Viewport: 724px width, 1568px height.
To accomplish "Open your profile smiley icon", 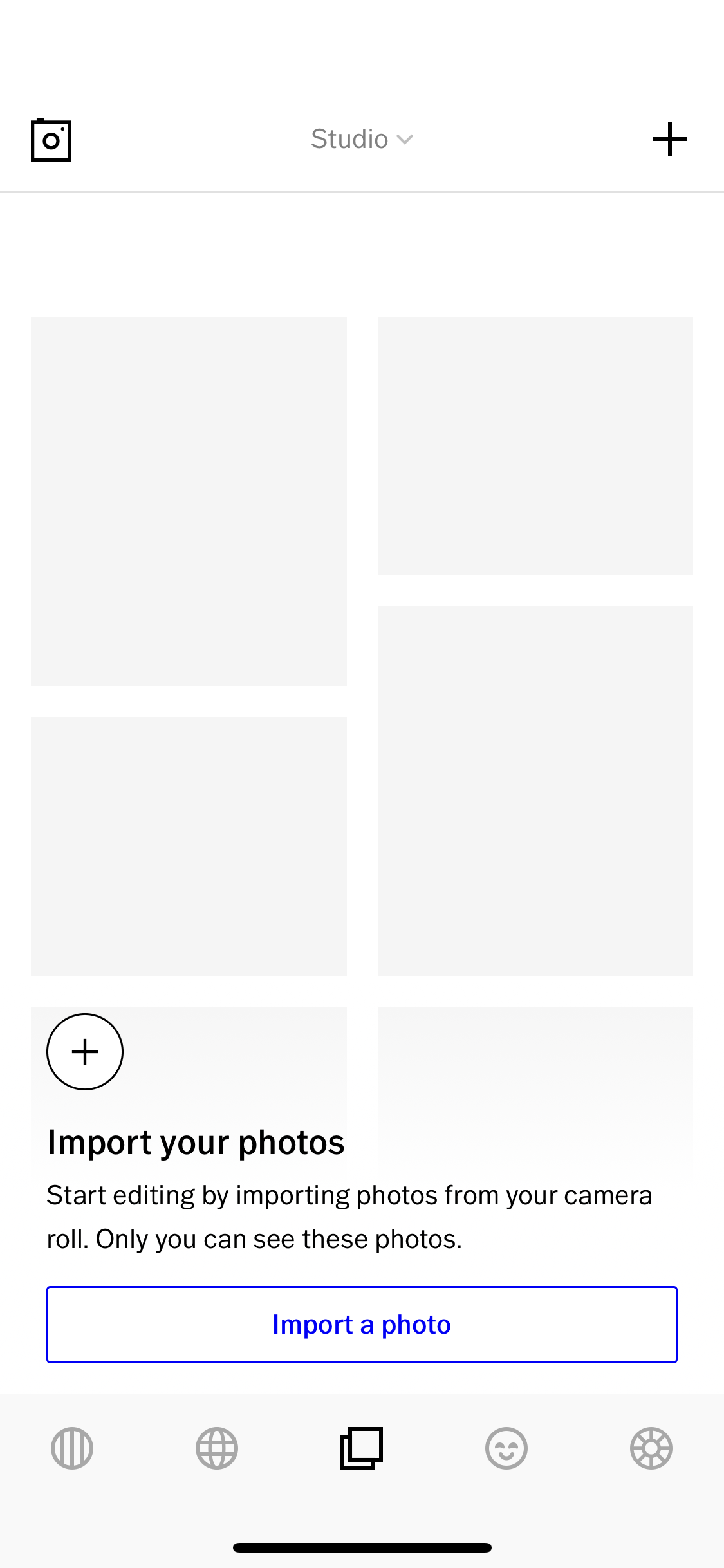I will pos(506,1448).
